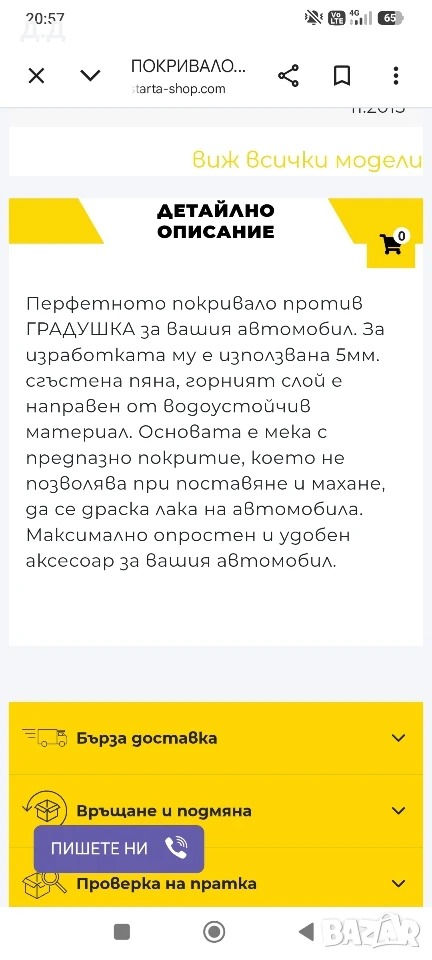Close the browser tab with X
Screen dimensions: 432x960
pyautogui.click(x=37, y=77)
